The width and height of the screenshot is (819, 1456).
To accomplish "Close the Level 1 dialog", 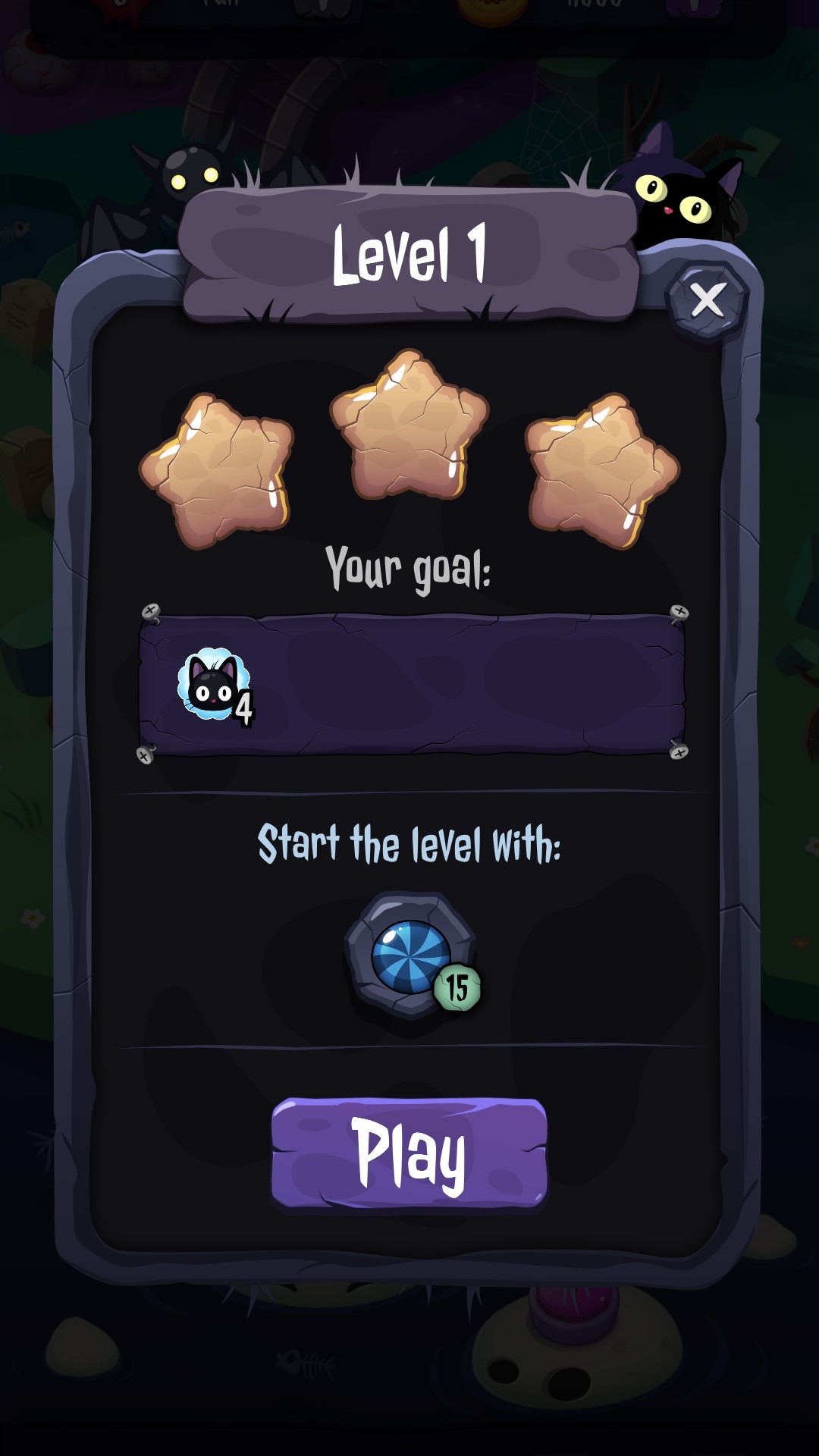I will pyautogui.click(x=708, y=300).
